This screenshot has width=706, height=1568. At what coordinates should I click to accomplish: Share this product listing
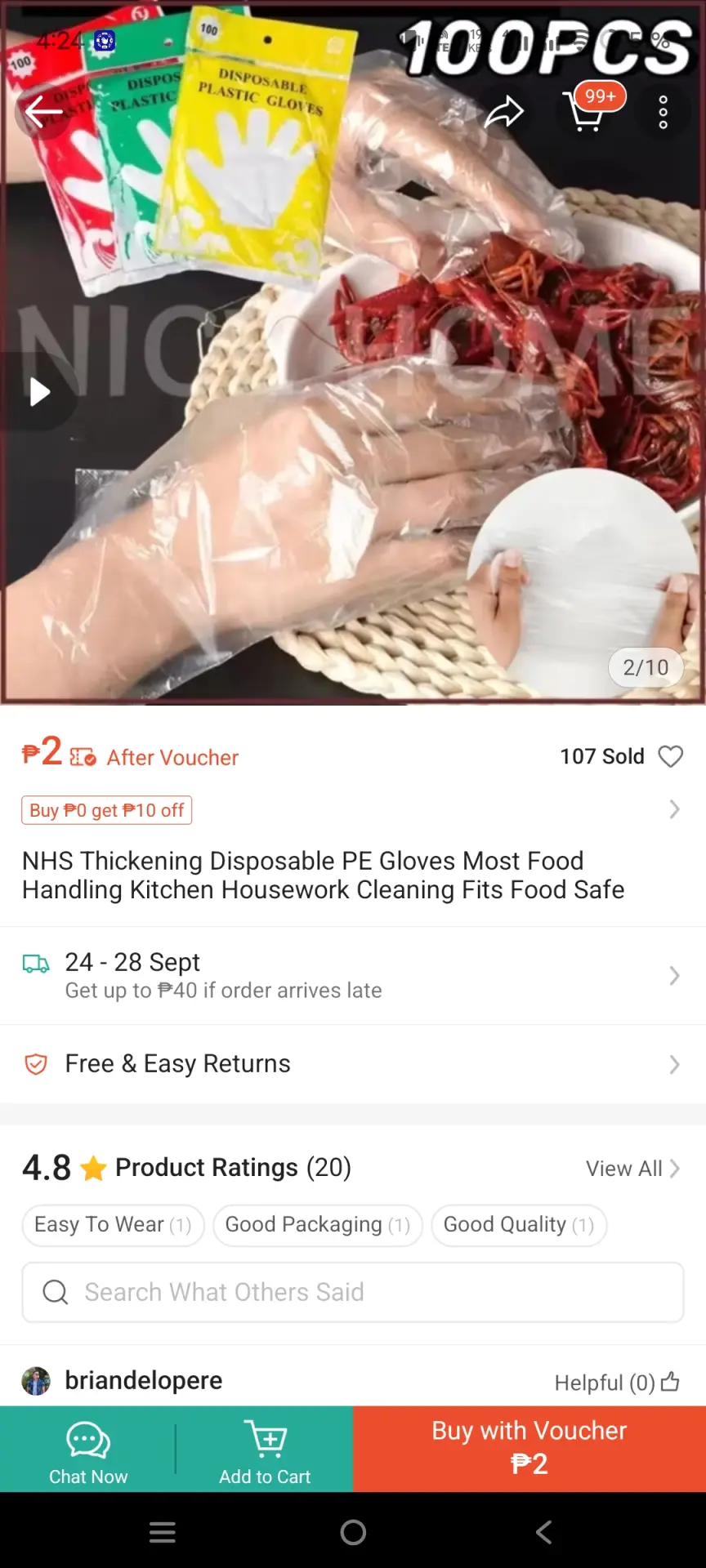(504, 112)
